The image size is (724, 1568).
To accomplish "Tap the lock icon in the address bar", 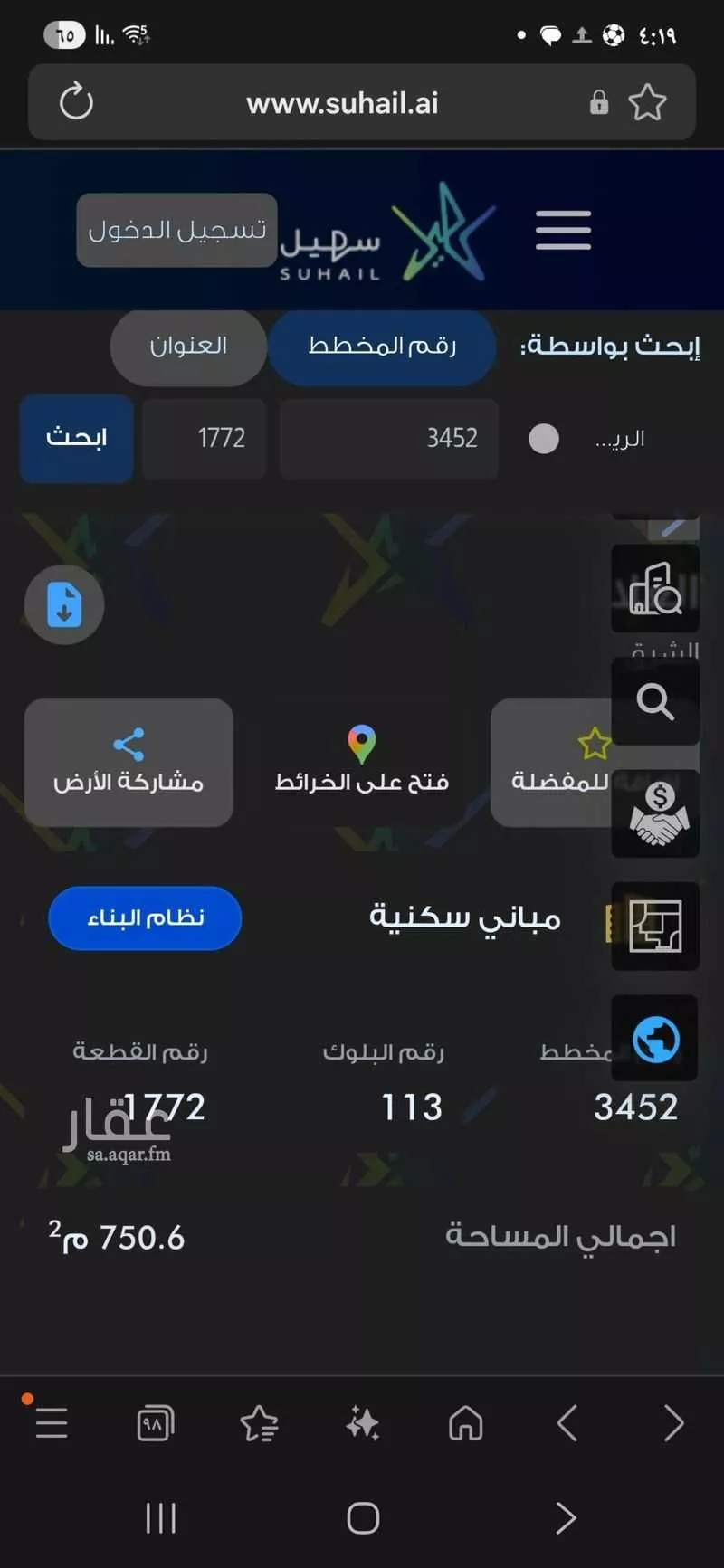I will [598, 103].
